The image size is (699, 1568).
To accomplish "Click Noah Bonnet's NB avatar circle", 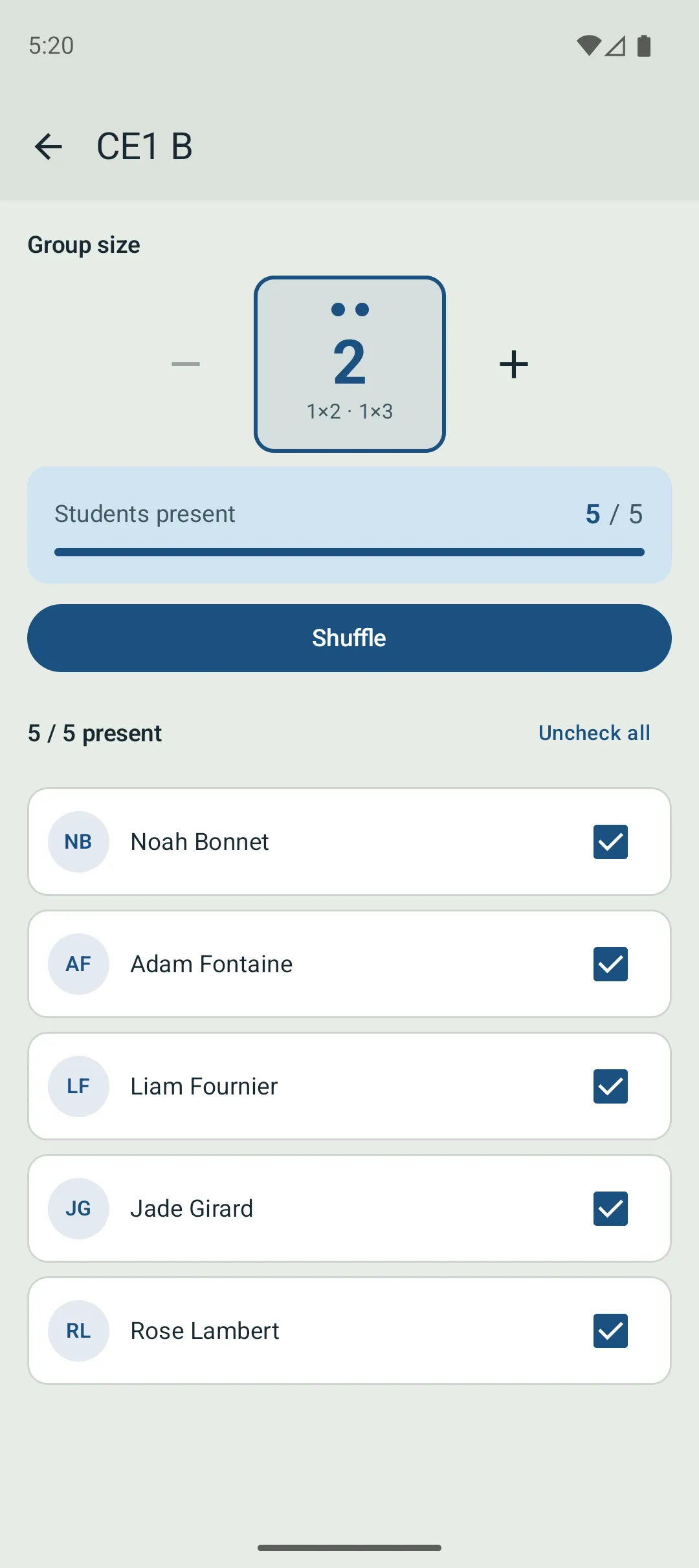I will pos(78,842).
